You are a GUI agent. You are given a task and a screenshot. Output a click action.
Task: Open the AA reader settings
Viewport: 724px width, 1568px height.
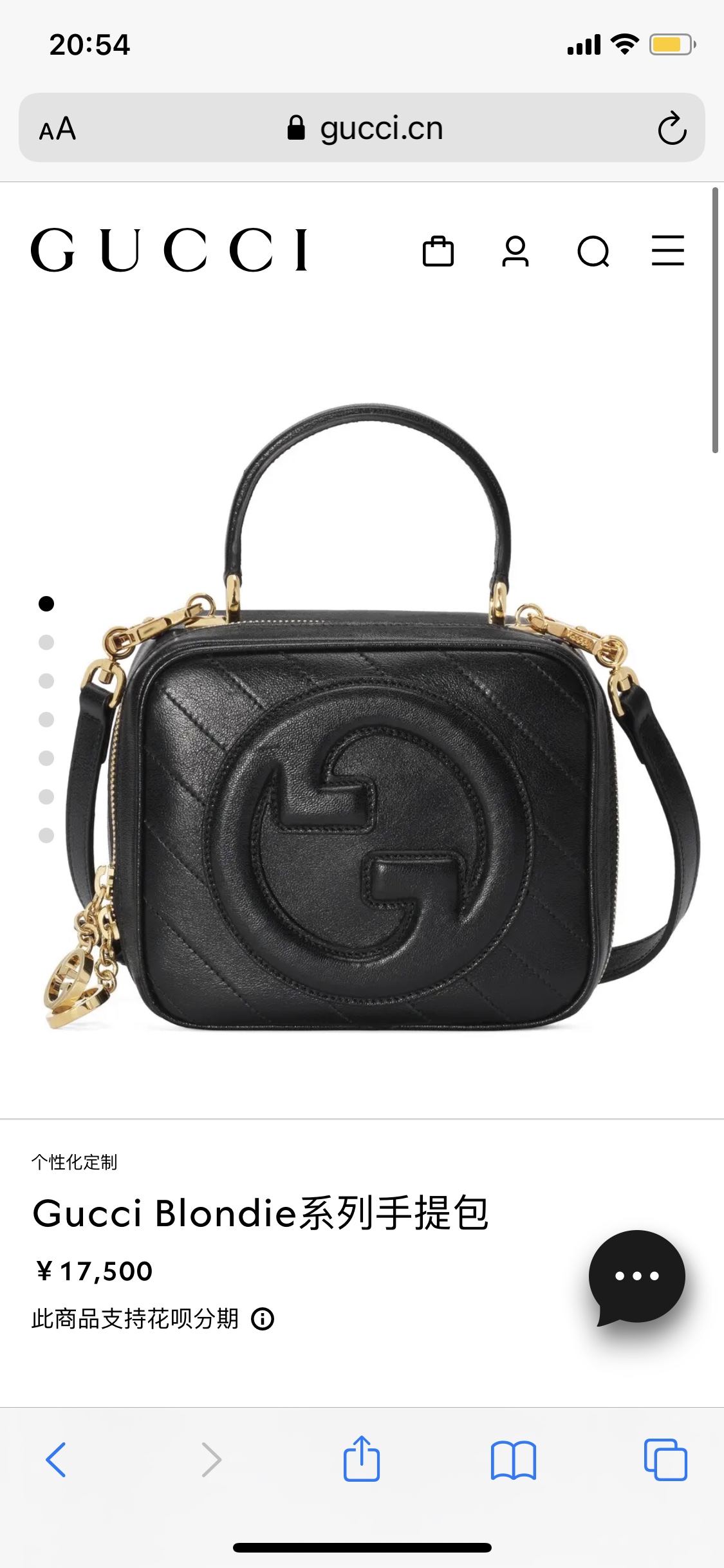(57, 129)
